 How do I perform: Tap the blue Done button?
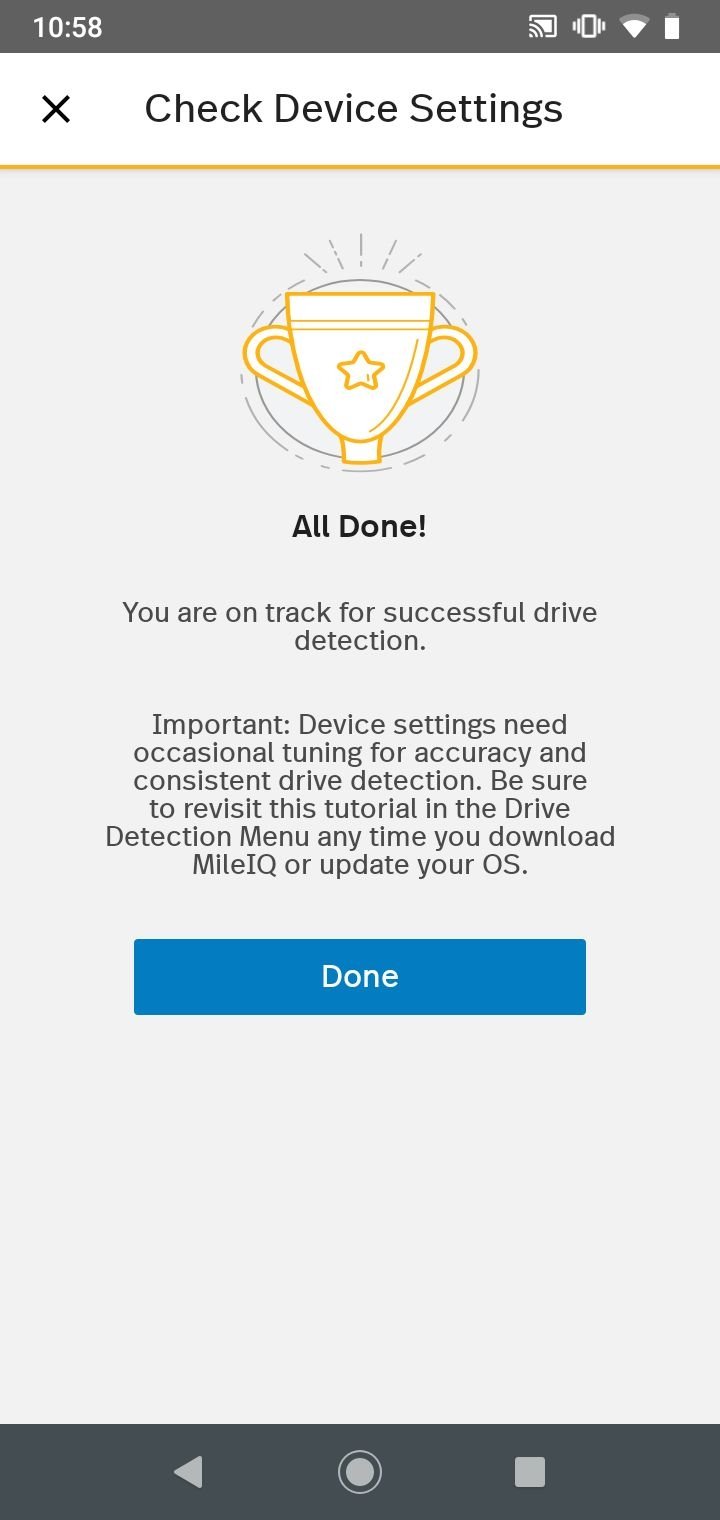pyautogui.click(x=360, y=976)
